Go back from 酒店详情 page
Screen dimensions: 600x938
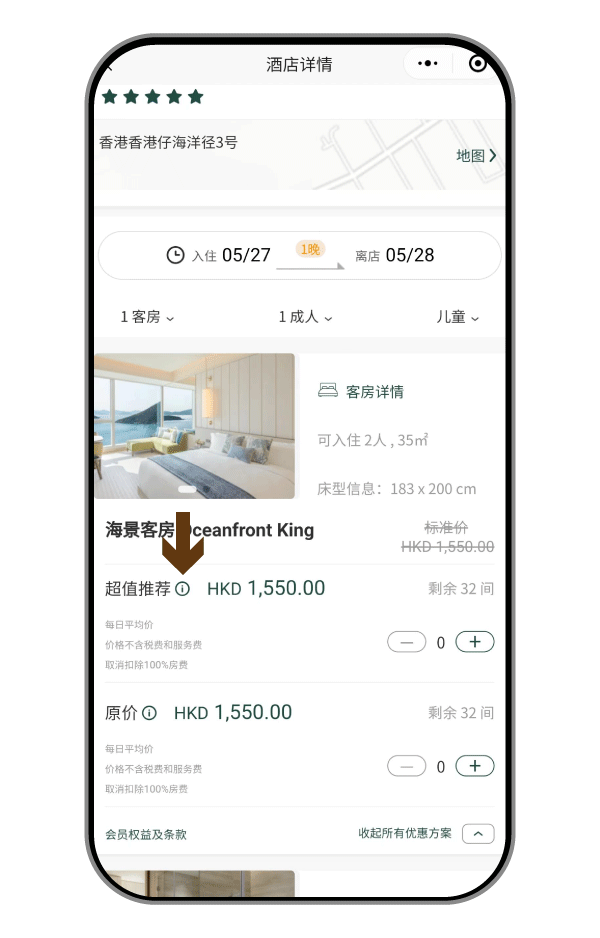click(108, 65)
